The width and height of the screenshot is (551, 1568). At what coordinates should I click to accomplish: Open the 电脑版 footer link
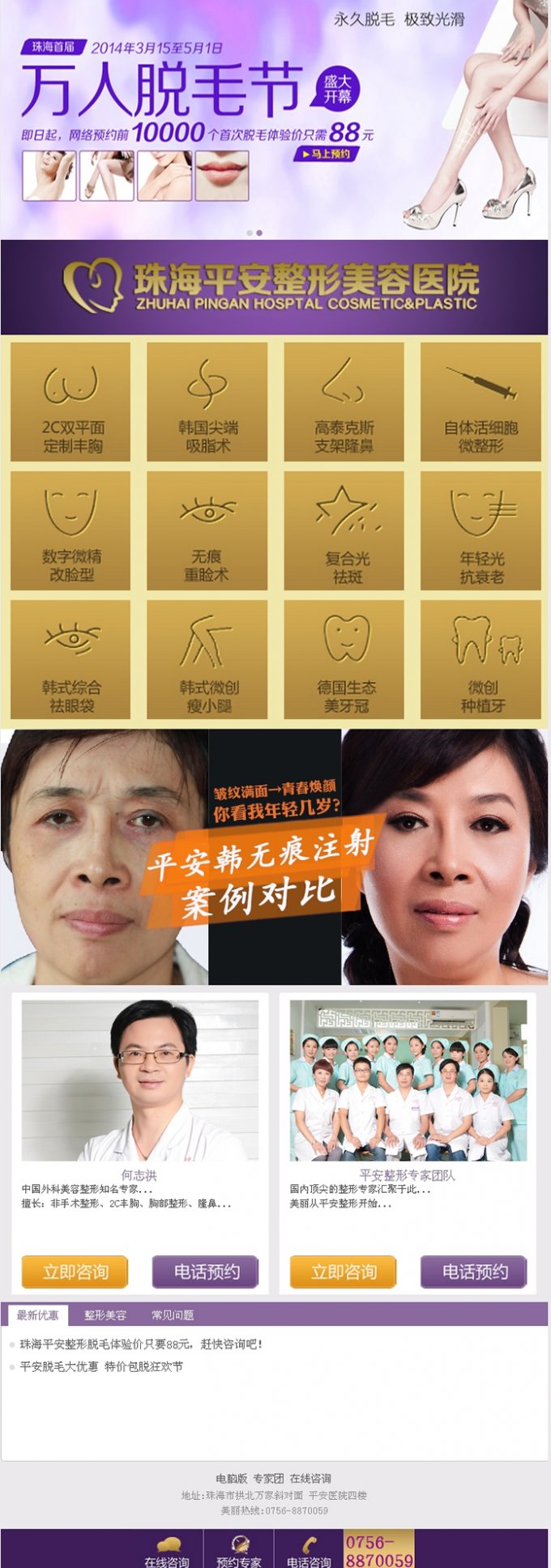[x=231, y=1478]
